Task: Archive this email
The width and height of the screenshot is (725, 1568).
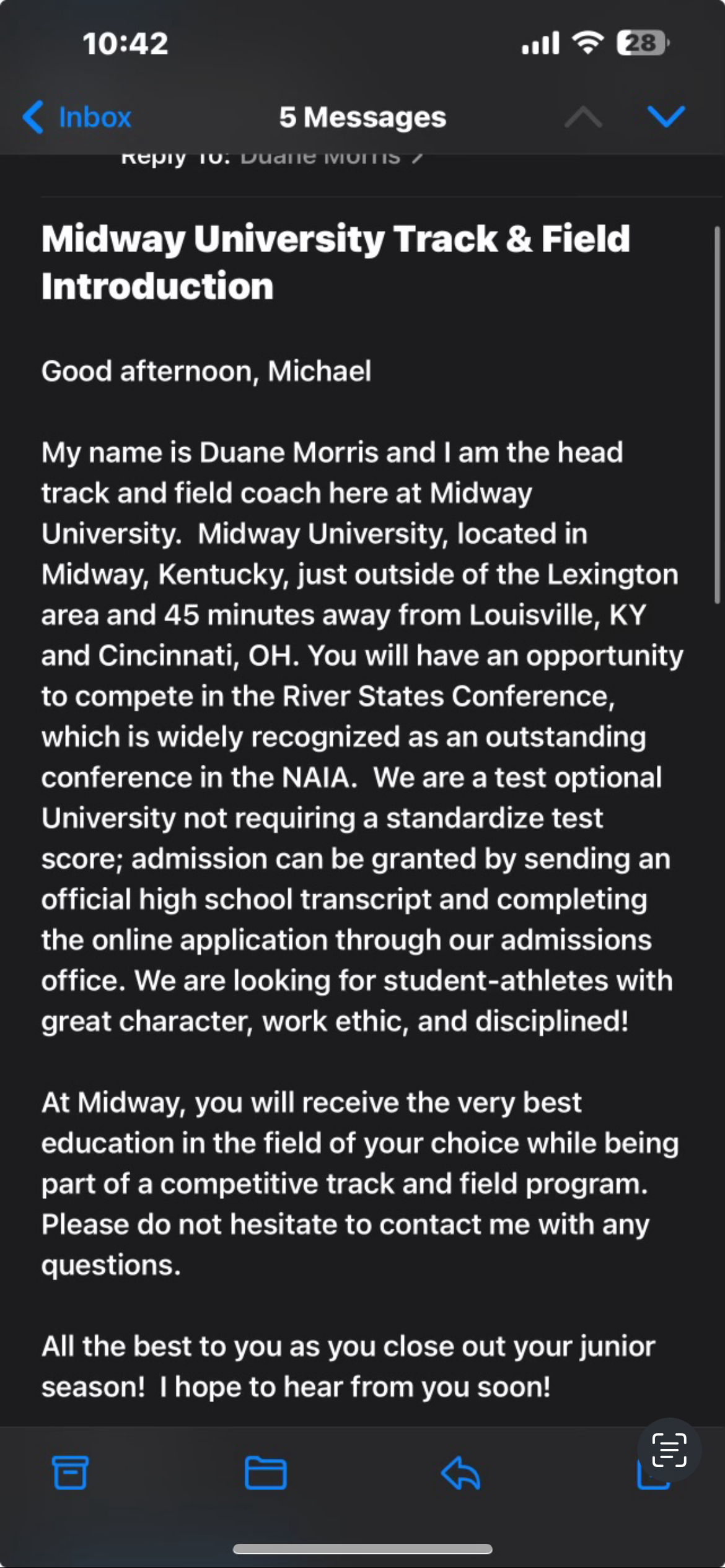Action: click(70, 1472)
